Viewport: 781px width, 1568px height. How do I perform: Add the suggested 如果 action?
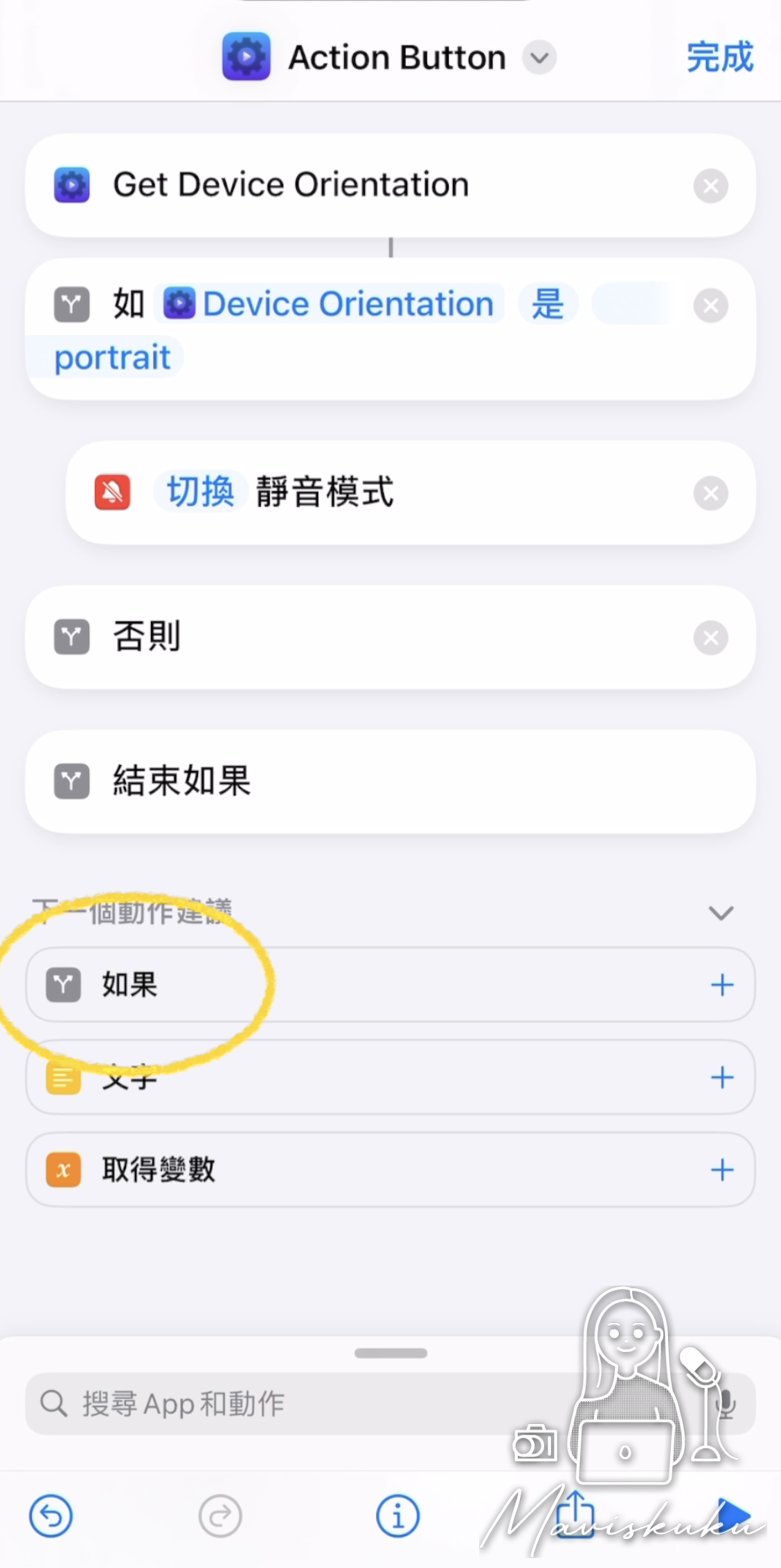(x=722, y=984)
